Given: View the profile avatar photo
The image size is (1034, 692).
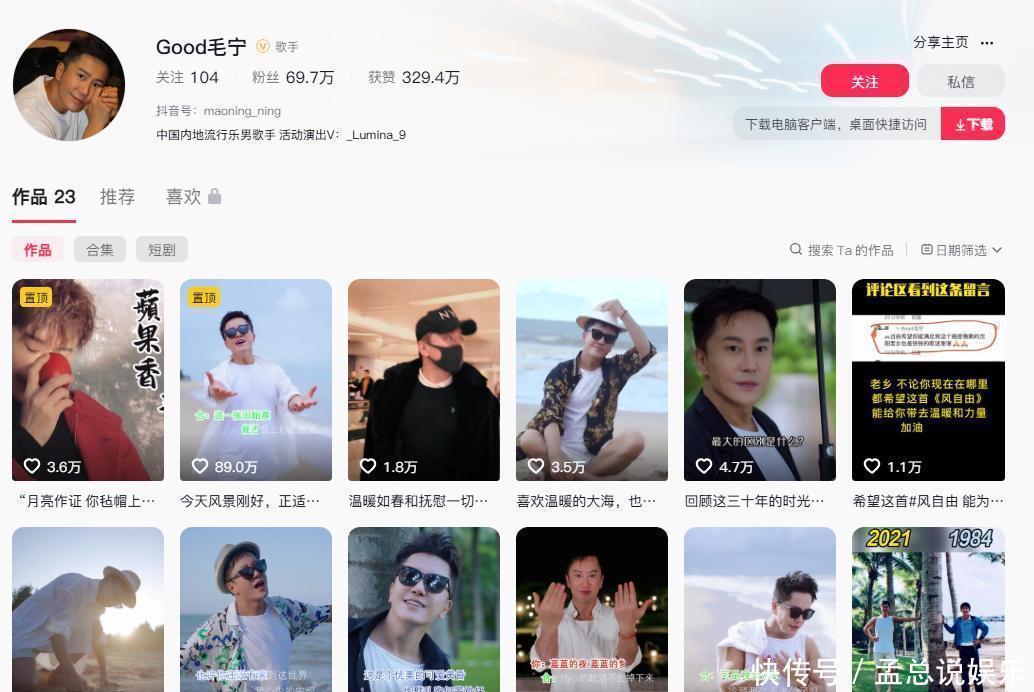Looking at the screenshot, I should click(68, 85).
